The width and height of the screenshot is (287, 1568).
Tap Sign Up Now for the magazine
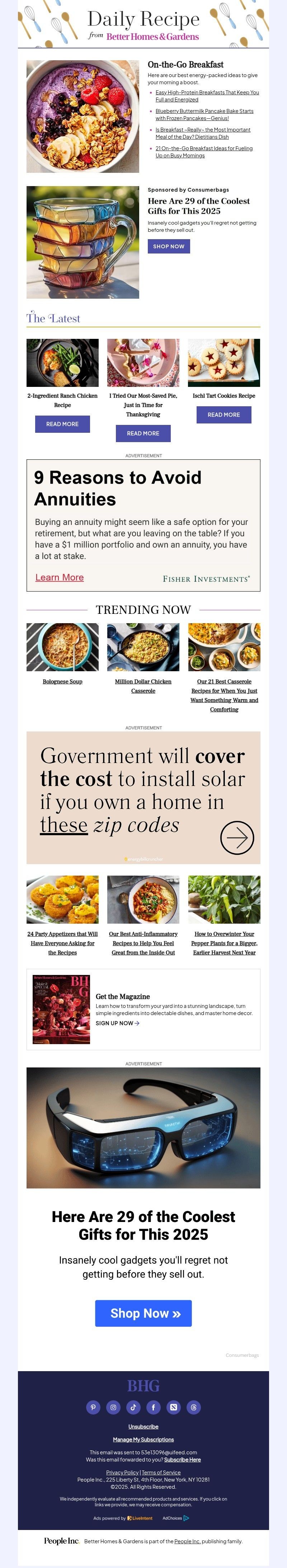117,1023
